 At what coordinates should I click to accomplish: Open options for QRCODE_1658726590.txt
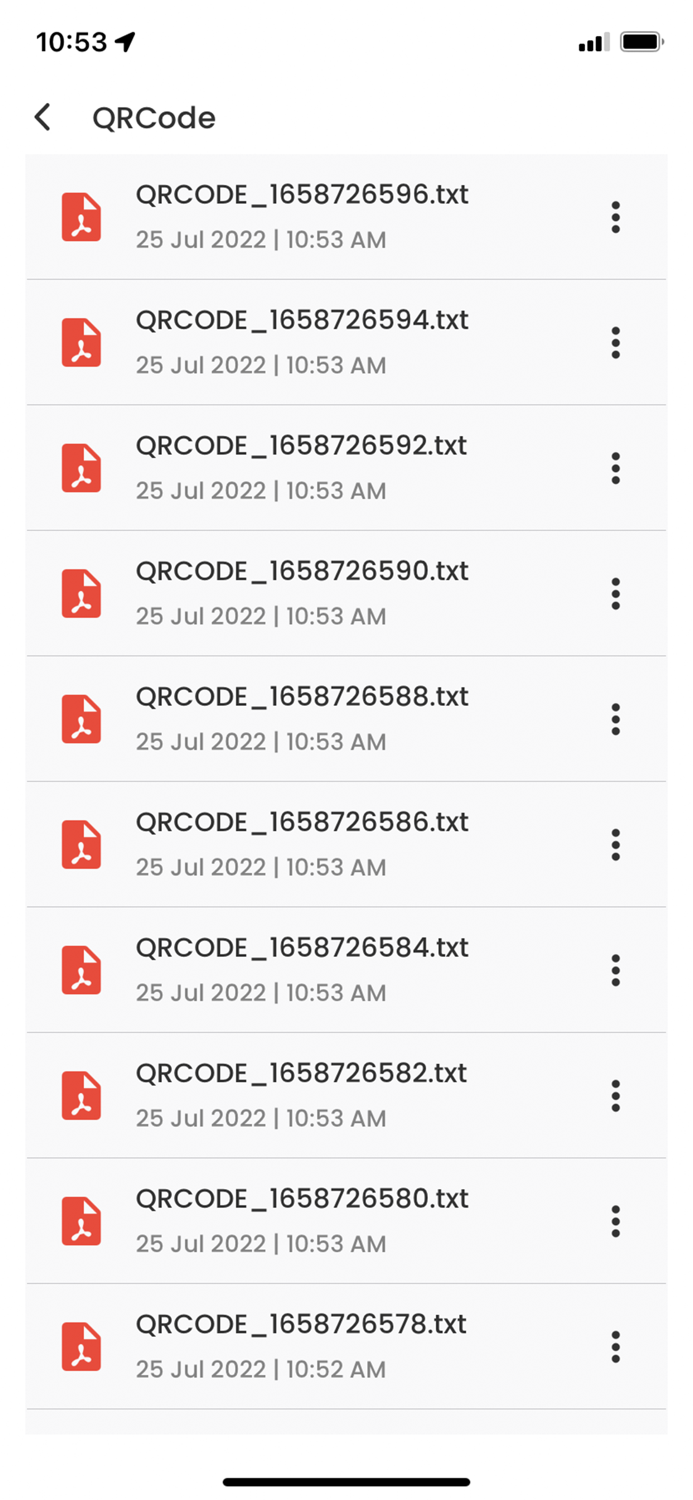tap(615, 594)
